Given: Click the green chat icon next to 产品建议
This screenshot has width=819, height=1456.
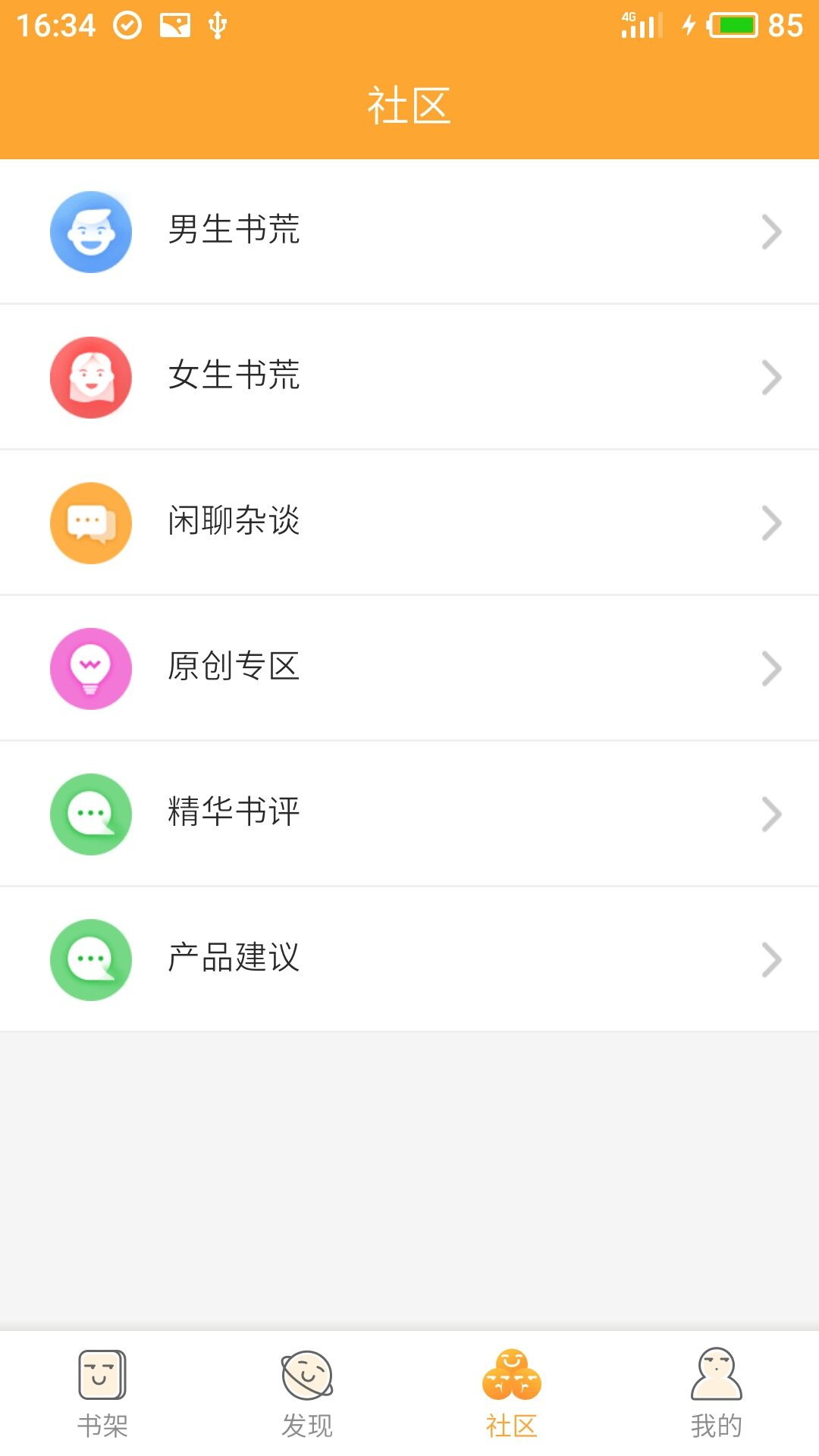Looking at the screenshot, I should pos(90,959).
